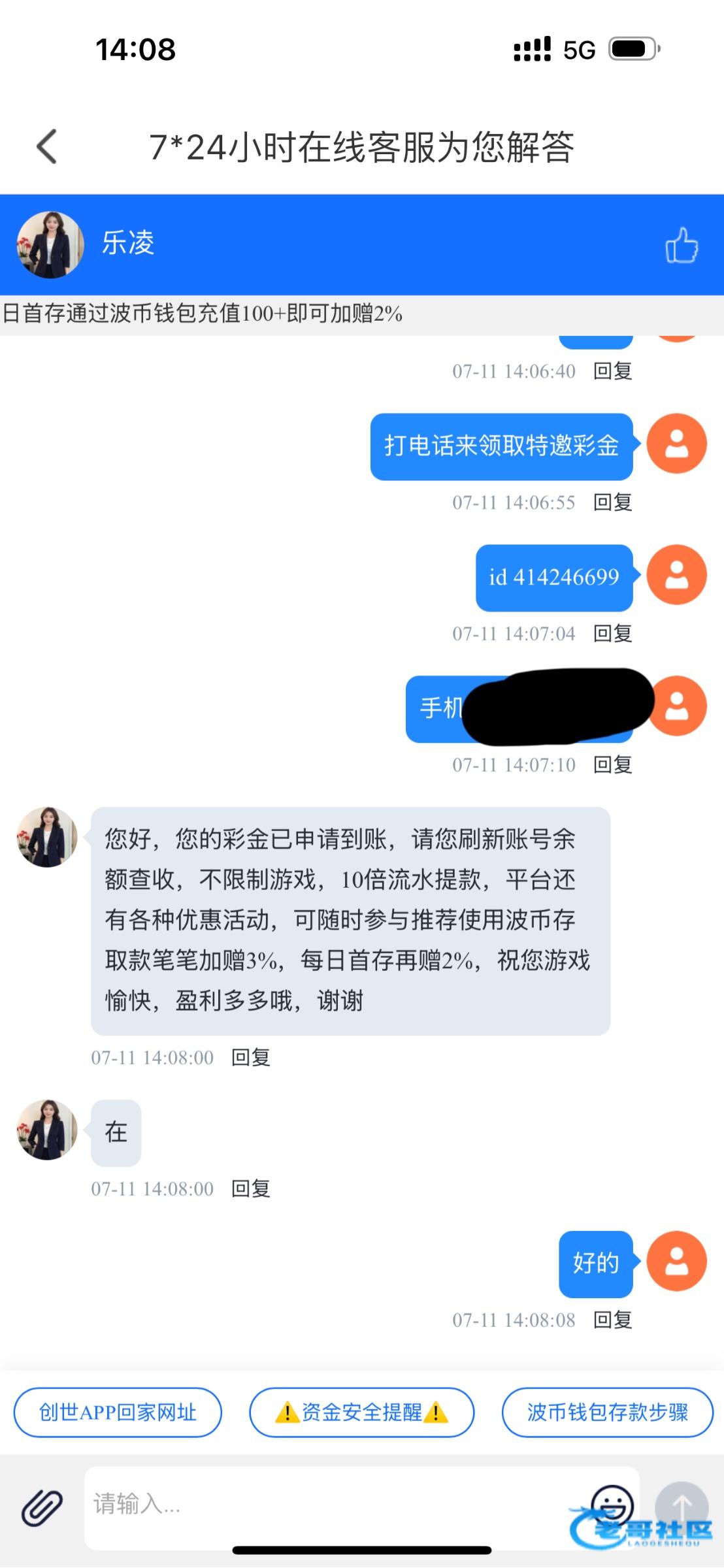This screenshot has width=724, height=1568.
Task: Reply to the id 414246699 message
Action: point(612,634)
